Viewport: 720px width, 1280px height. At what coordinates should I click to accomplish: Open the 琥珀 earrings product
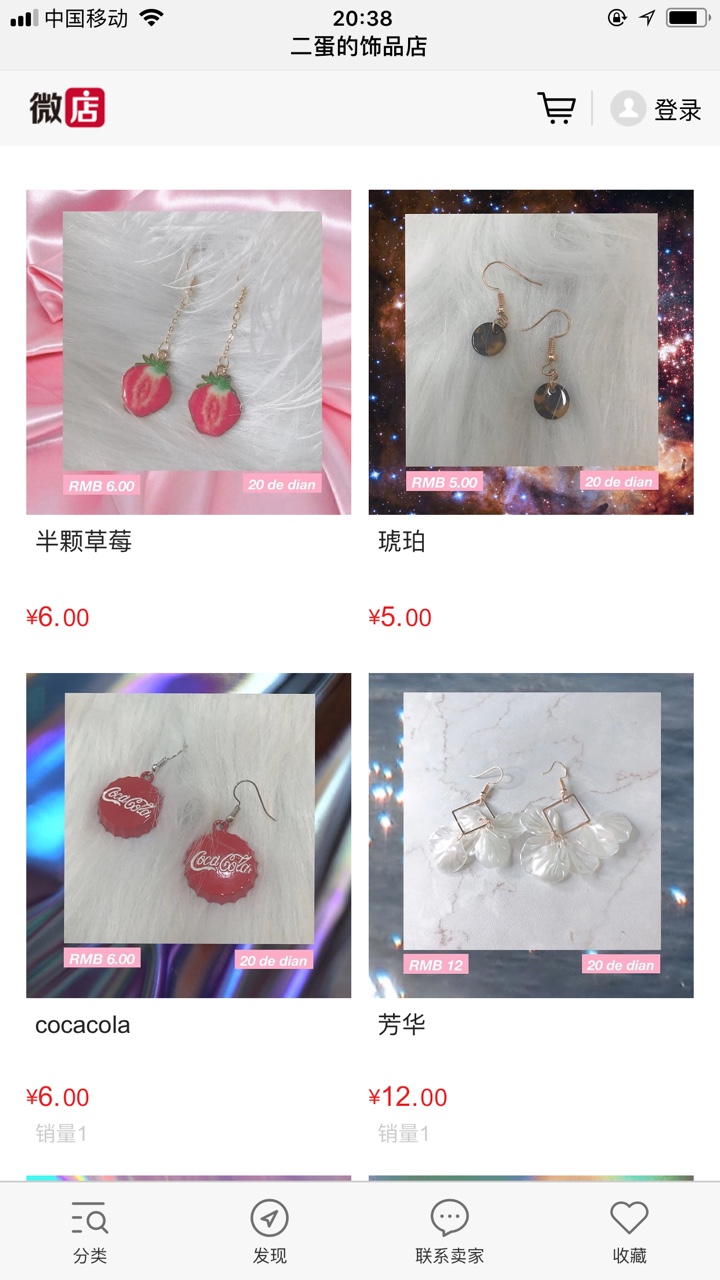pyautogui.click(x=531, y=352)
